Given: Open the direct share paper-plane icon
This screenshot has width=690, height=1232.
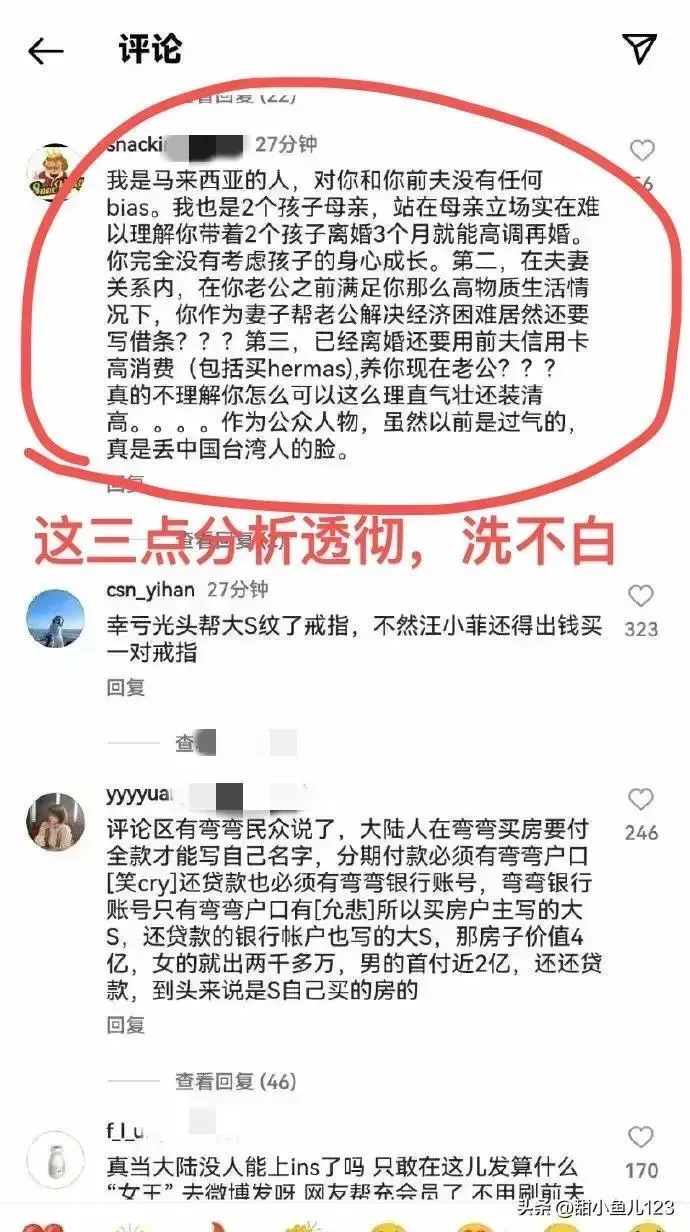Looking at the screenshot, I should tap(640, 49).
